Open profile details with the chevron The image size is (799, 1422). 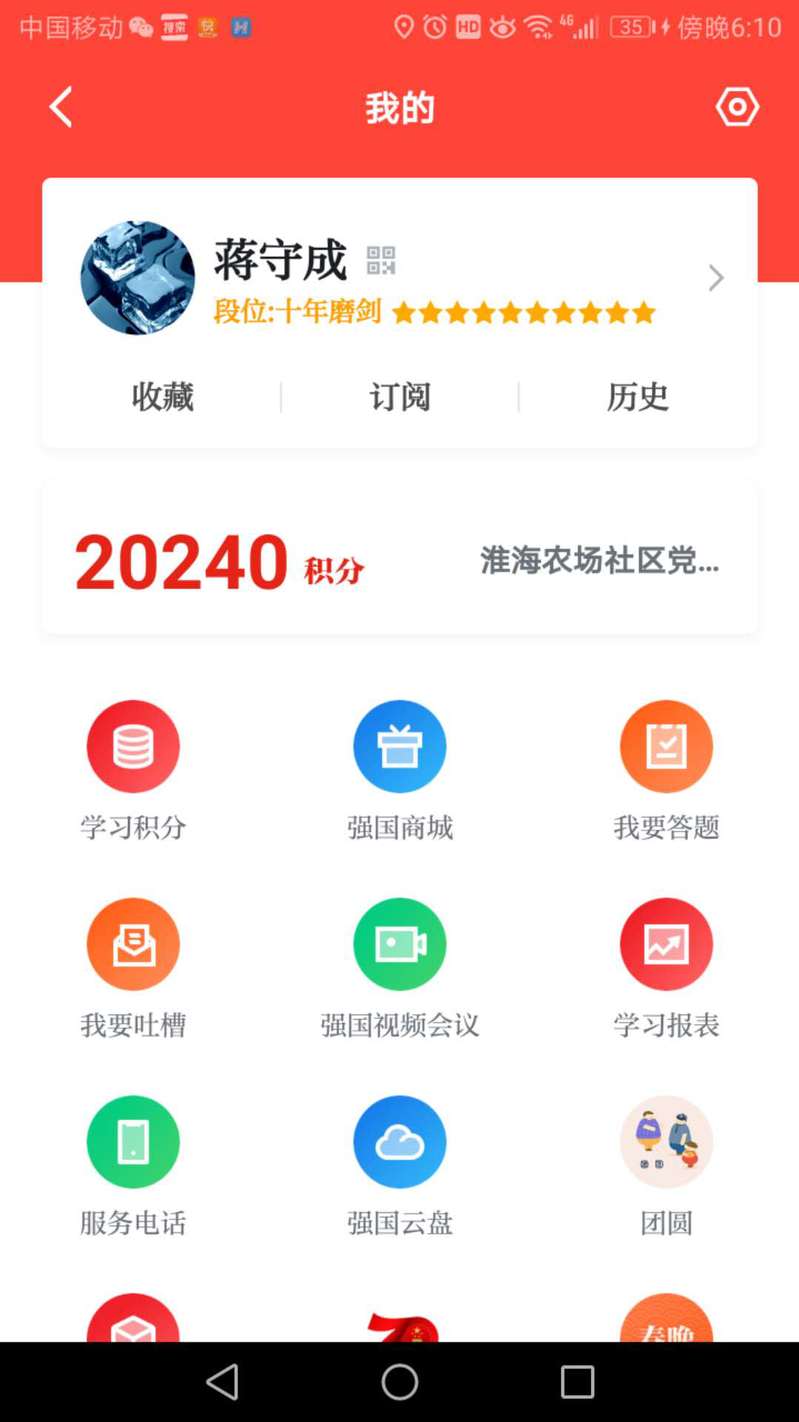click(x=716, y=278)
